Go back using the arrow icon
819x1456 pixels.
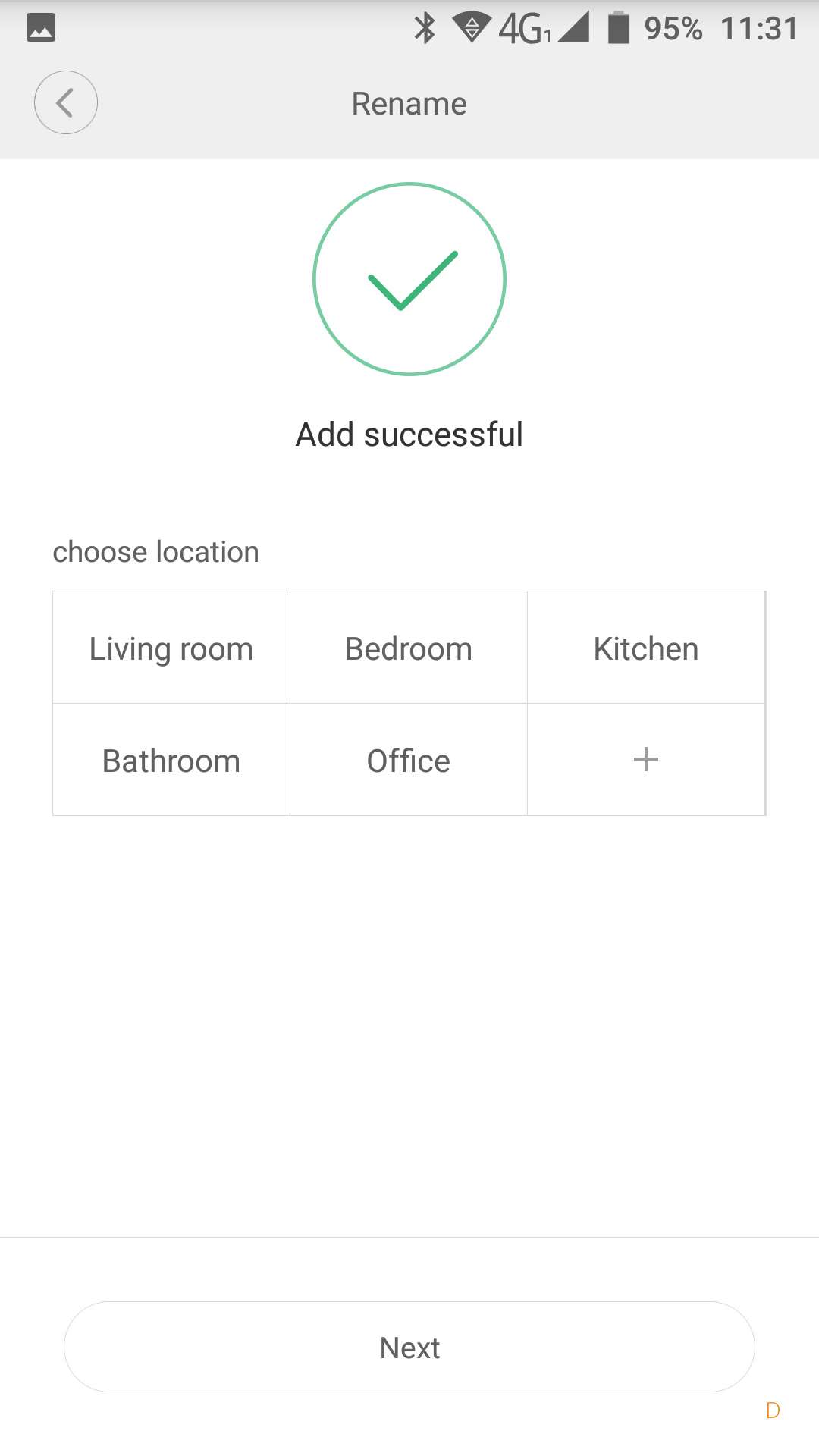(x=66, y=103)
